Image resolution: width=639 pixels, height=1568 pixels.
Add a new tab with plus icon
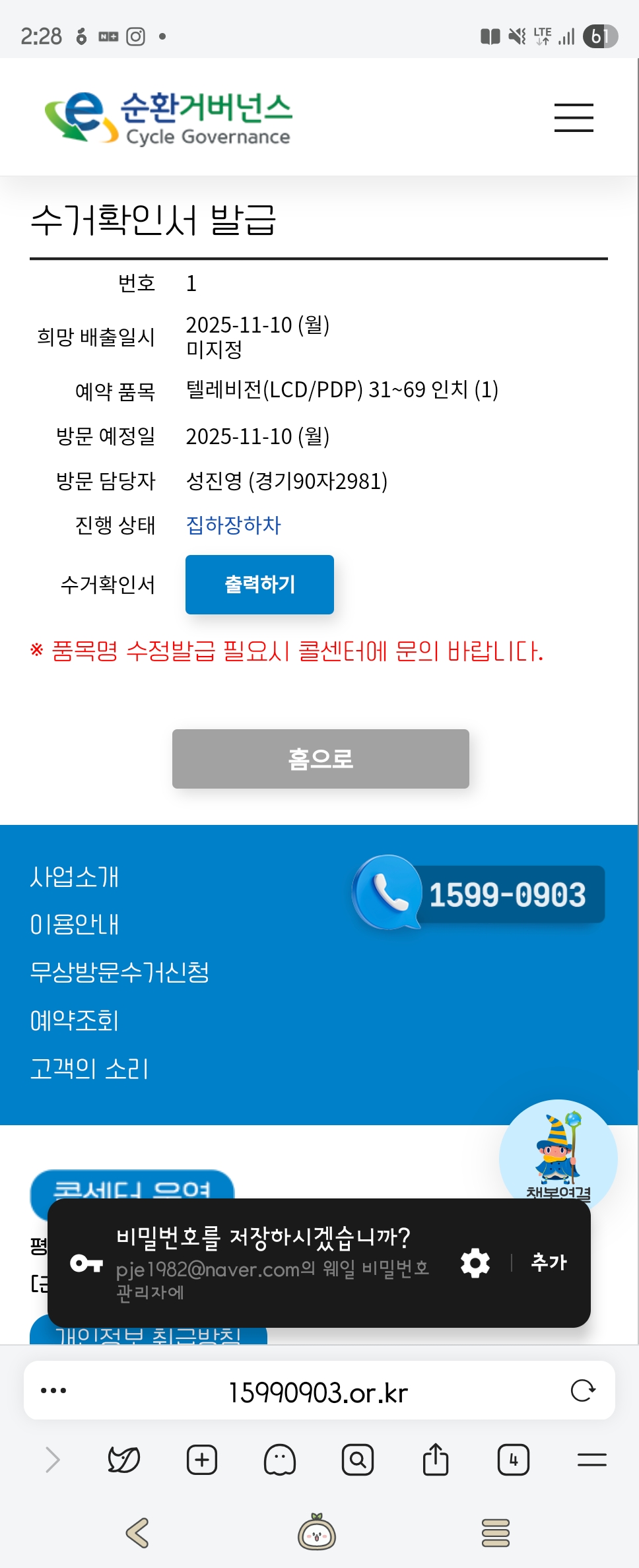pos(202,1460)
